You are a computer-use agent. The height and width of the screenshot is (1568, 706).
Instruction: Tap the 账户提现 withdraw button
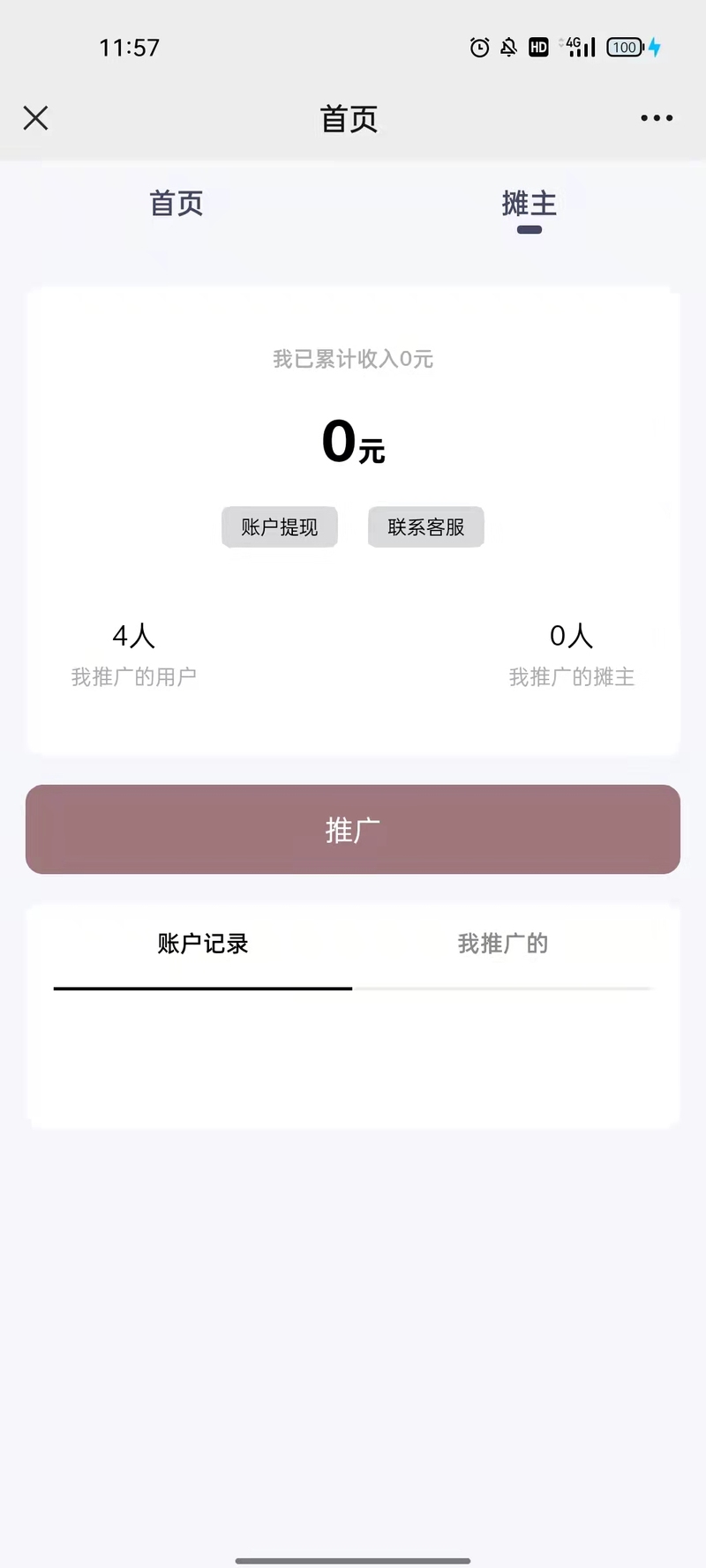click(280, 527)
